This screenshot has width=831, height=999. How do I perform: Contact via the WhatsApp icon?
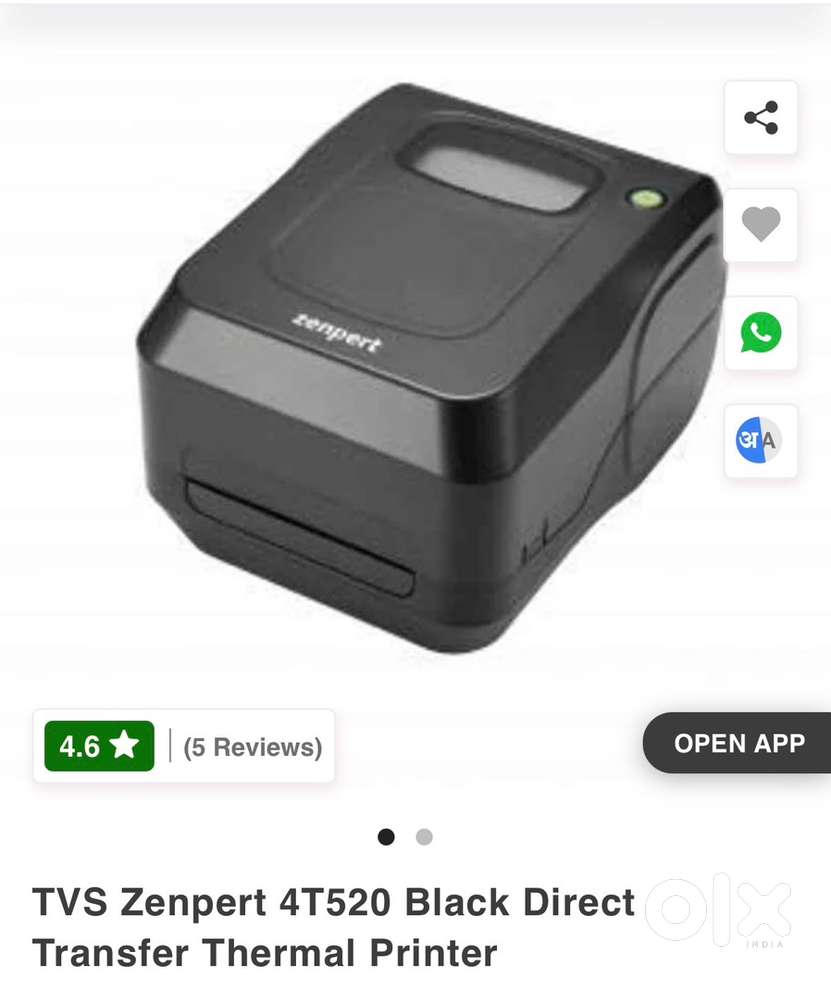pyautogui.click(x=761, y=333)
